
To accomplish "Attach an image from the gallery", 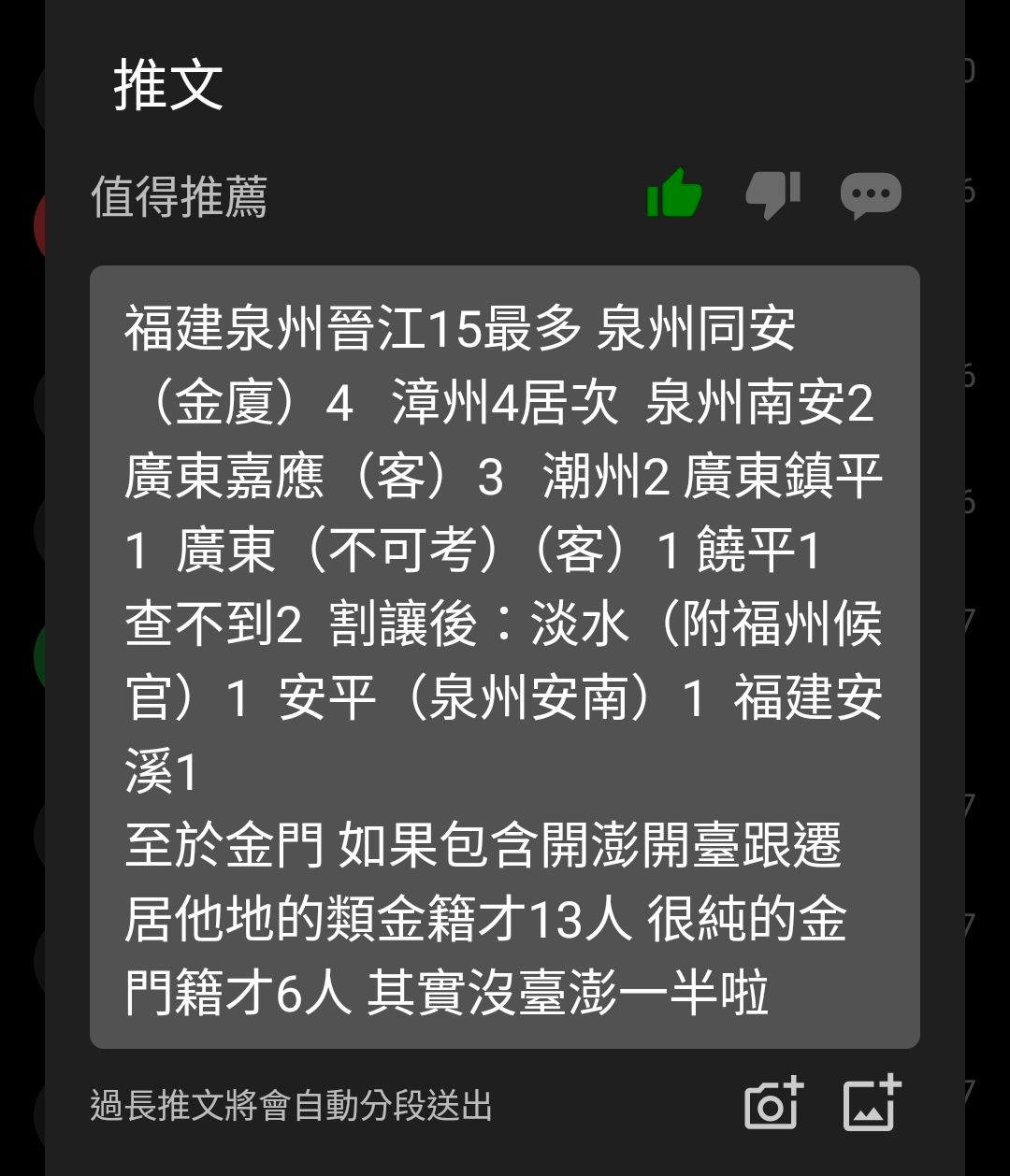I will click(872, 1104).
